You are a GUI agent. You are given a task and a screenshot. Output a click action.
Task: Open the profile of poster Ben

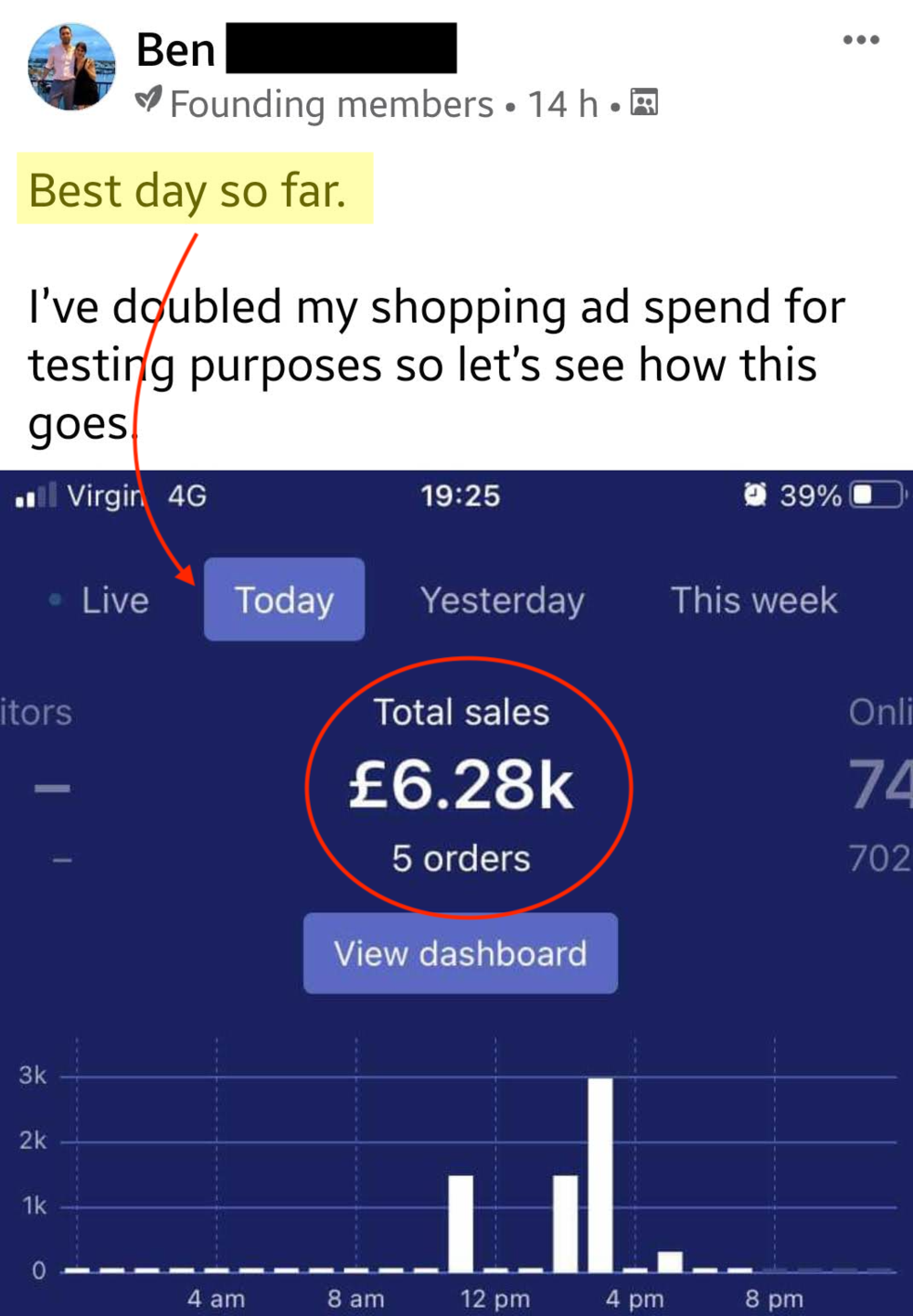click(175, 49)
